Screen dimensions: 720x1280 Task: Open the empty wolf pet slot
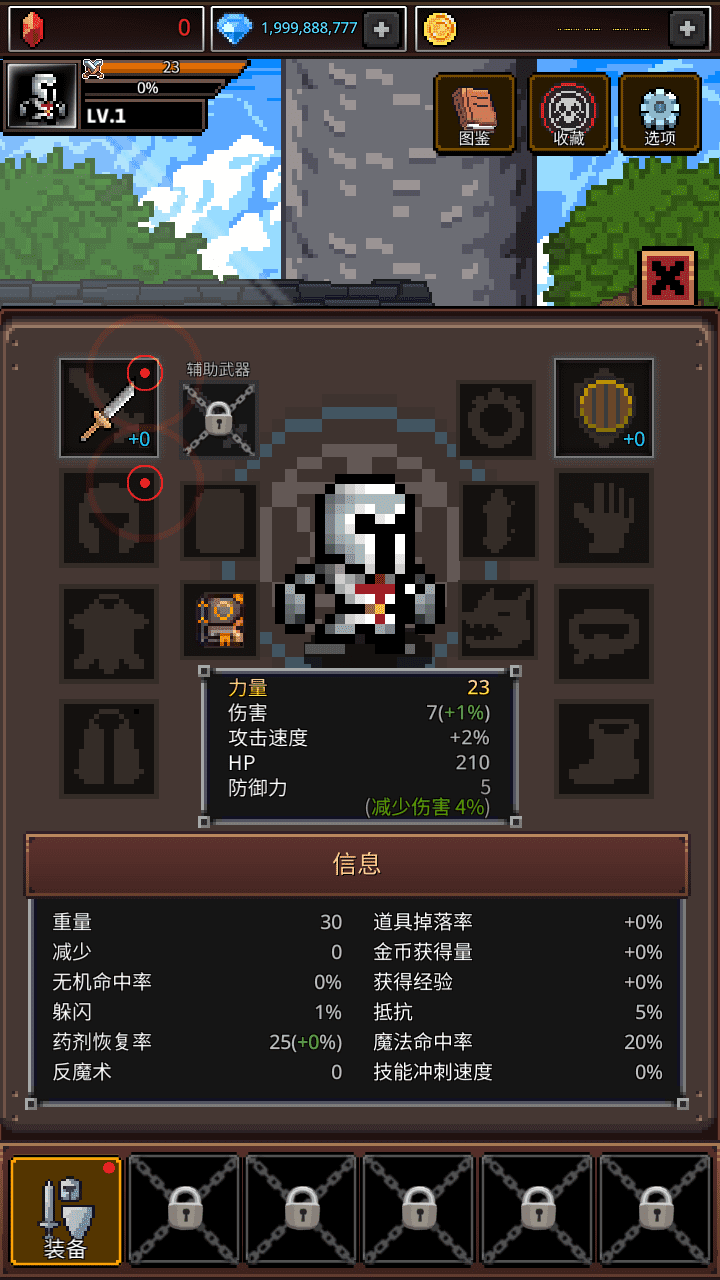[x=496, y=620]
